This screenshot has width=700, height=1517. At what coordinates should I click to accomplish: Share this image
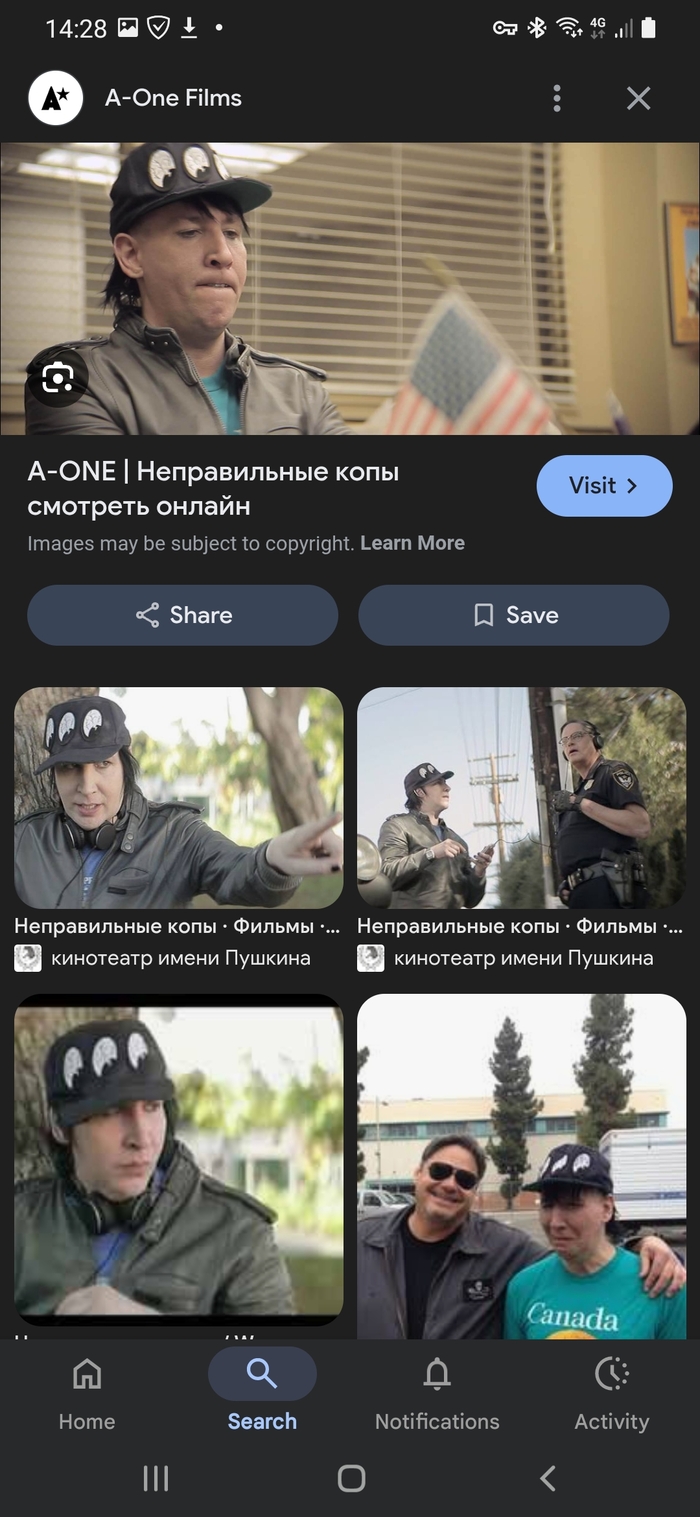pos(182,615)
